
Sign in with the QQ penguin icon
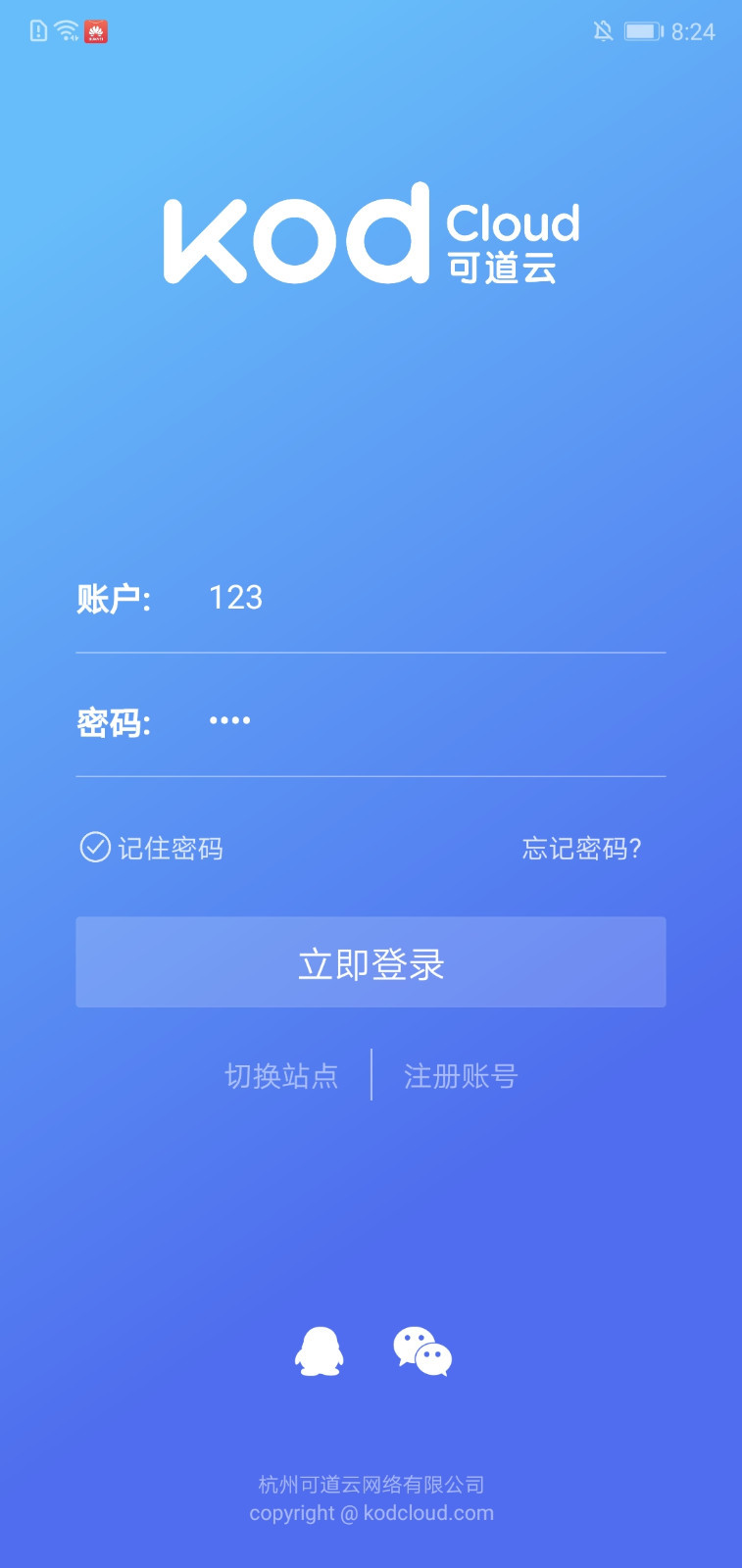320,1352
